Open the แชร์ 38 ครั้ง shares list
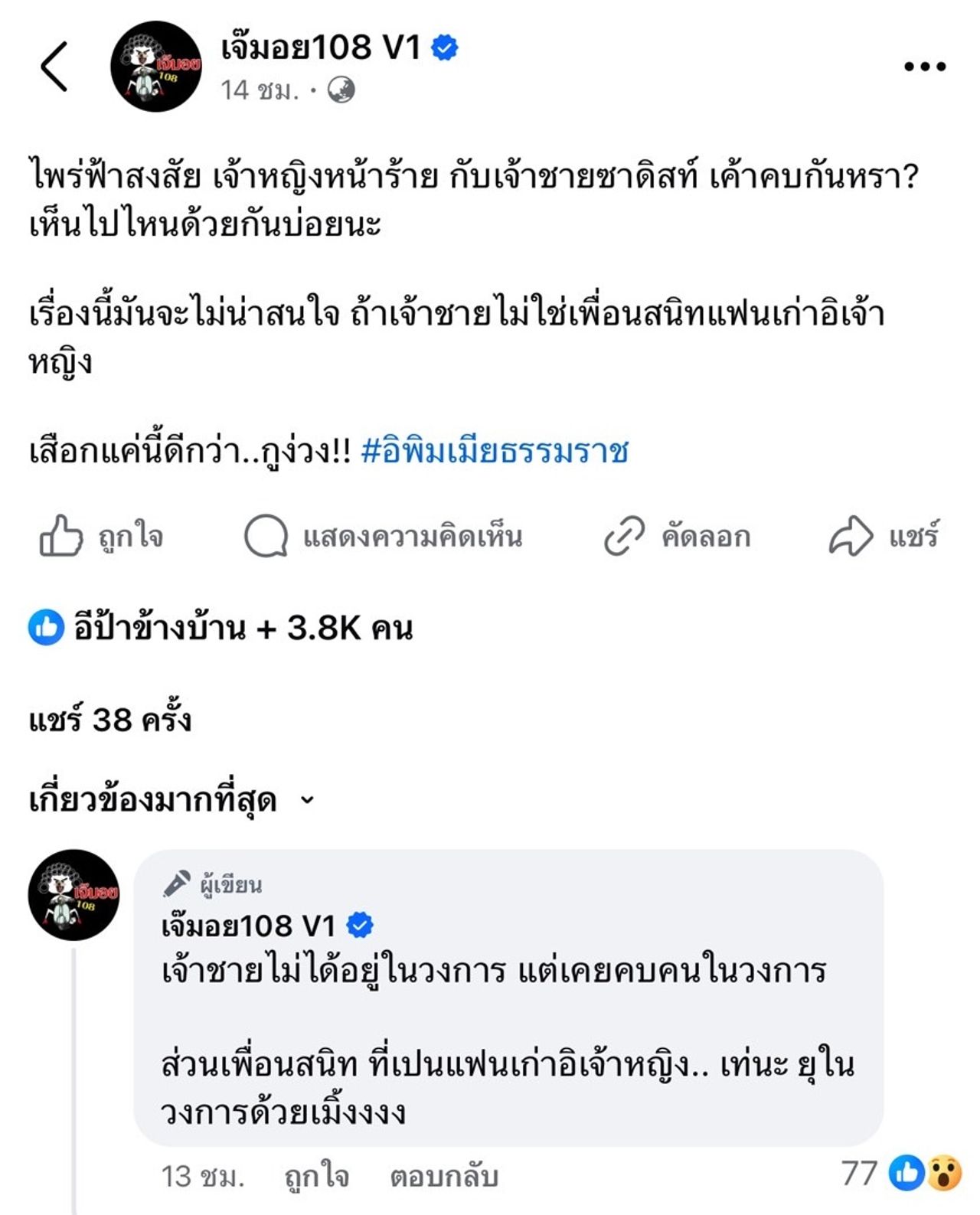The width and height of the screenshot is (980, 1215). pyautogui.click(x=110, y=720)
